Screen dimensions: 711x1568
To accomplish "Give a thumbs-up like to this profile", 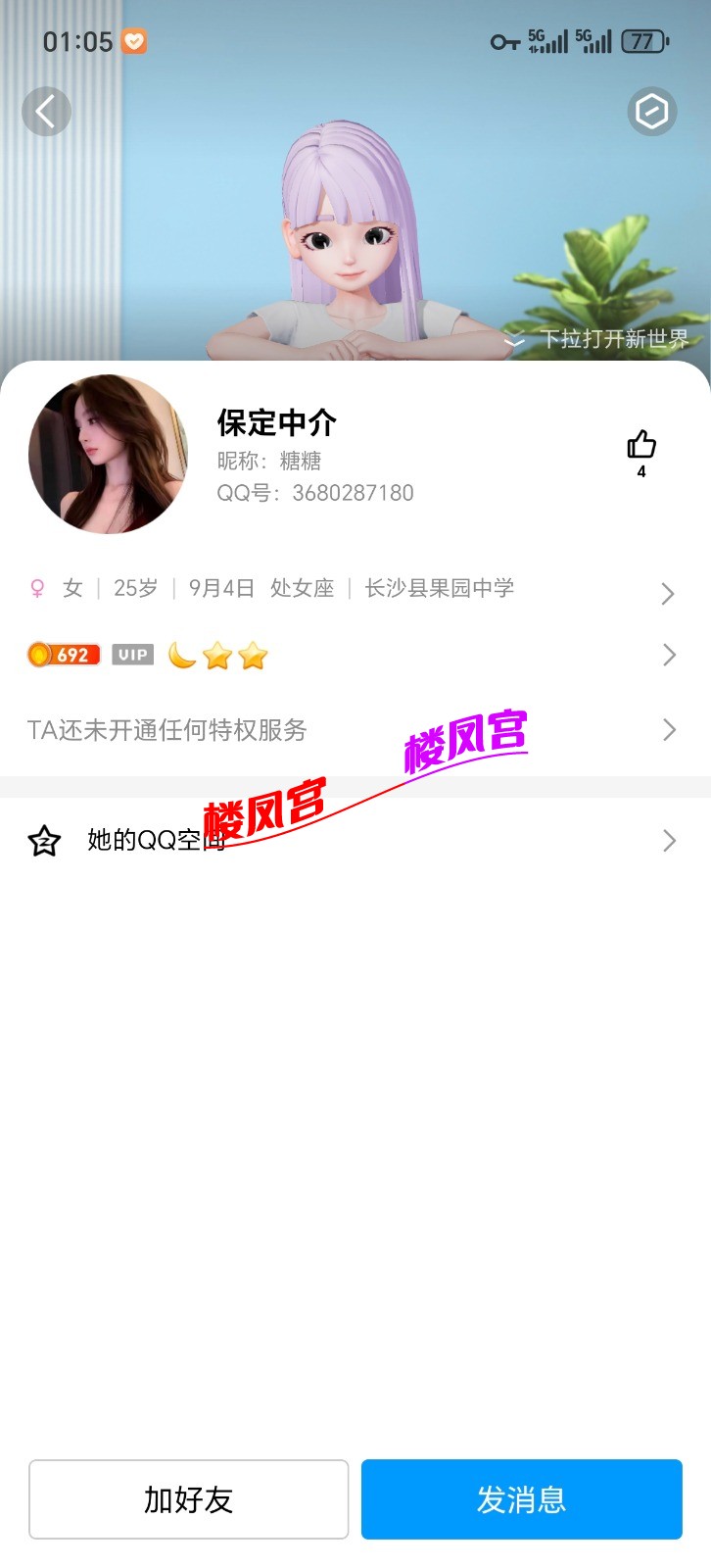I will [x=641, y=446].
